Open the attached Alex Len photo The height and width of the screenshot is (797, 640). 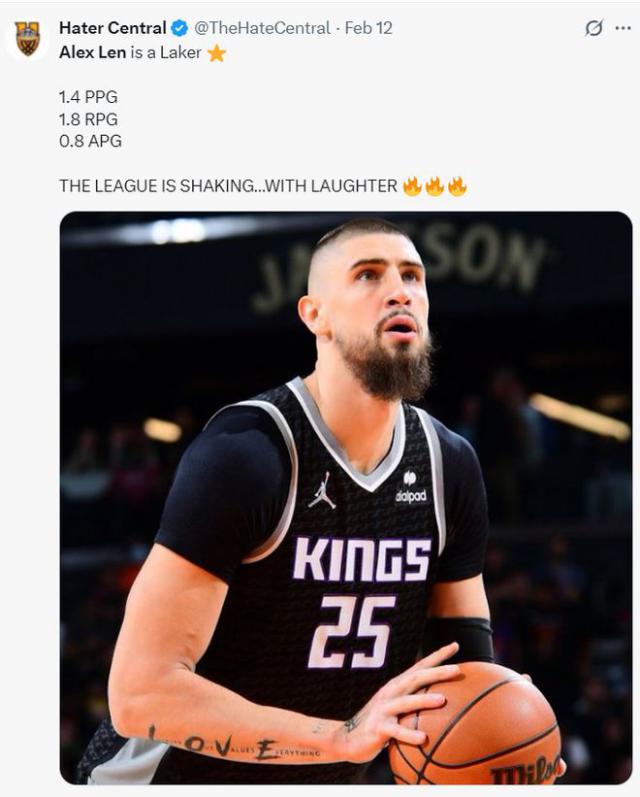coord(346,497)
